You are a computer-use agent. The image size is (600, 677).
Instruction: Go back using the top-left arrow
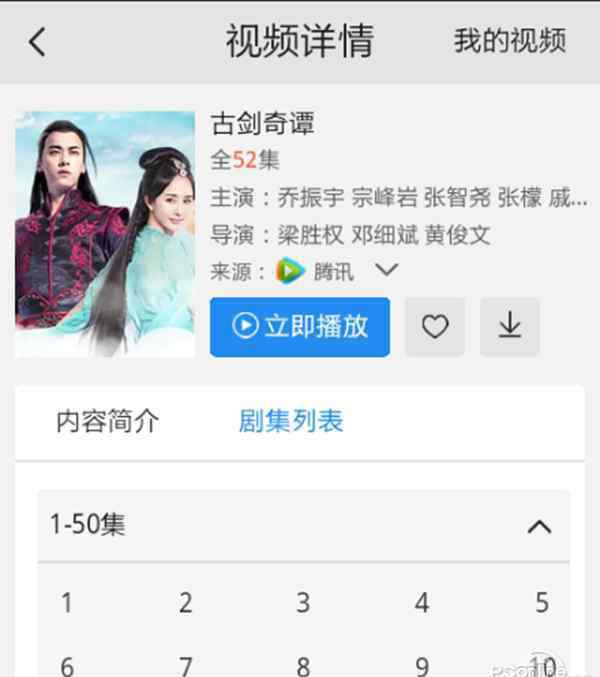[37, 42]
